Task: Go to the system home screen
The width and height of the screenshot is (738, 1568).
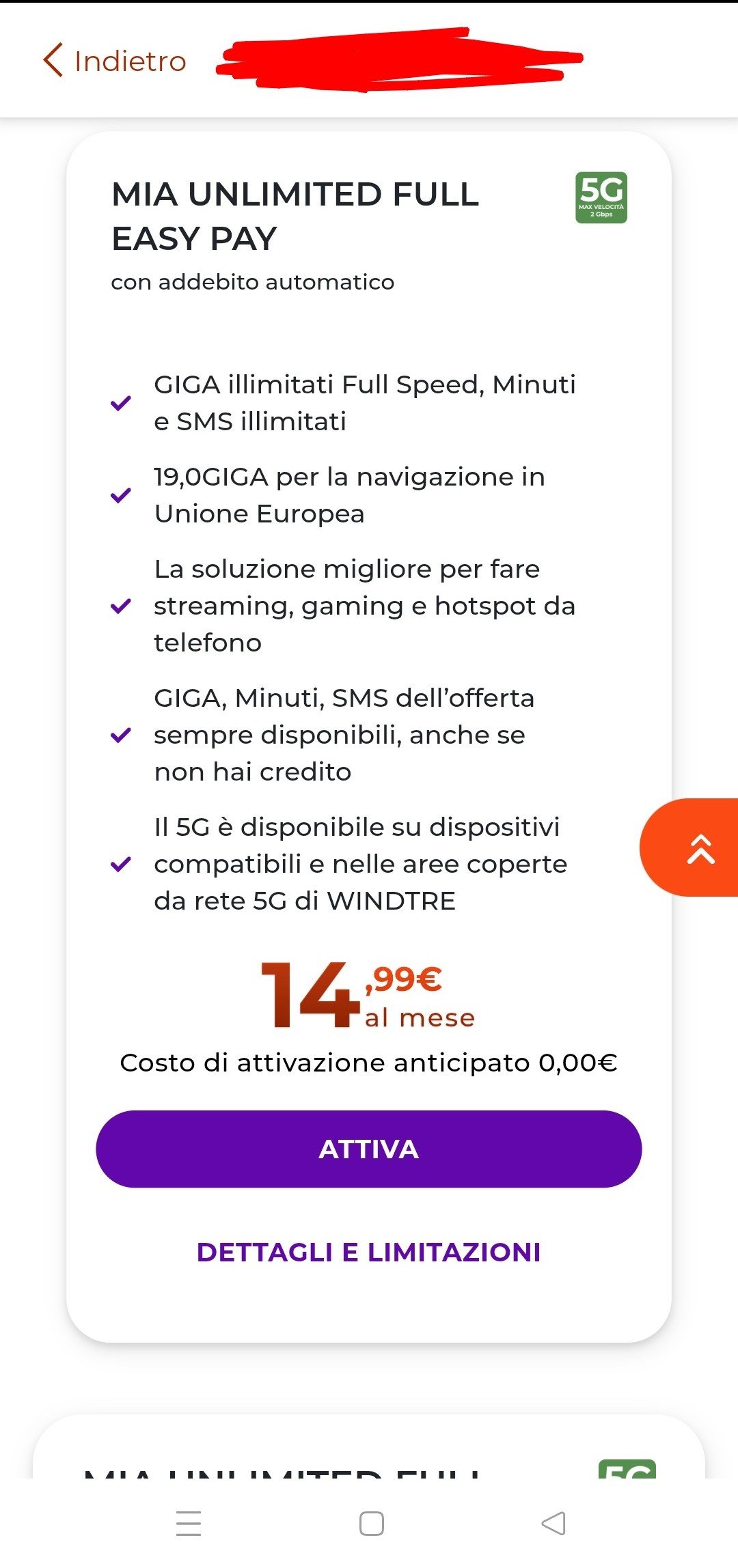Action: (x=371, y=1524)
